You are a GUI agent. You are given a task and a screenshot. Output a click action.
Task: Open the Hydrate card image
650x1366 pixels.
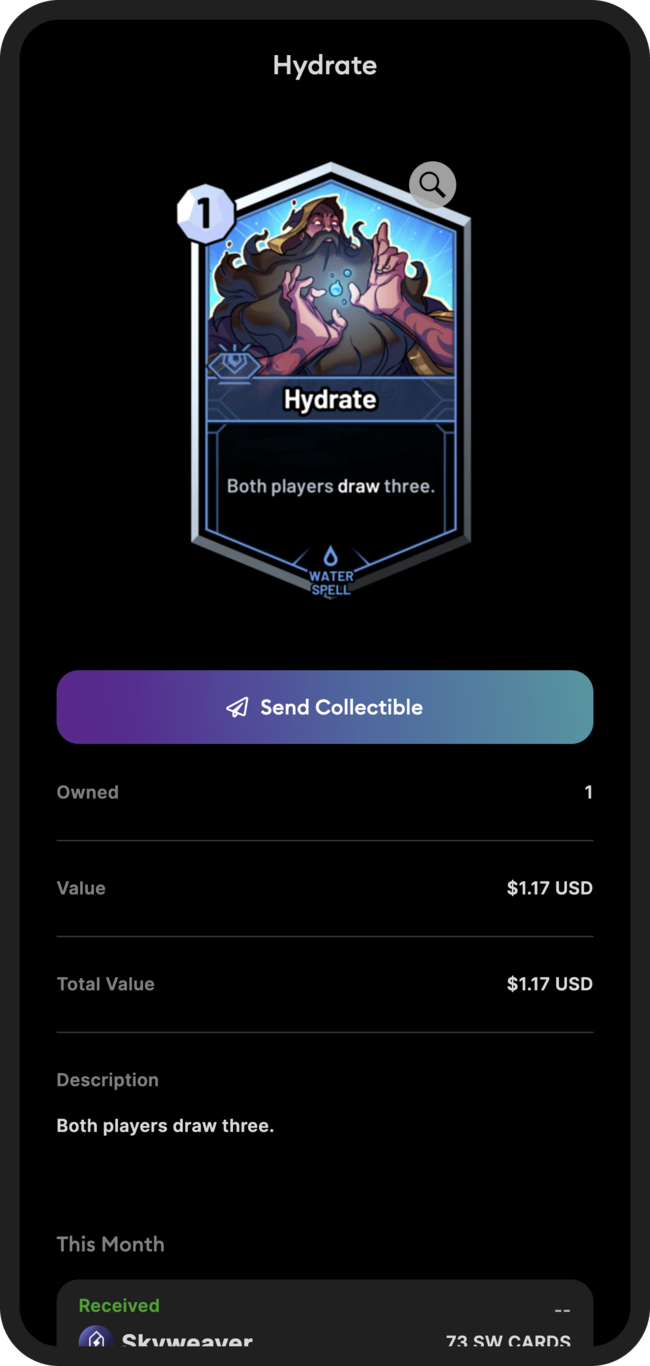pyautogui.click(x=330, y=380)
